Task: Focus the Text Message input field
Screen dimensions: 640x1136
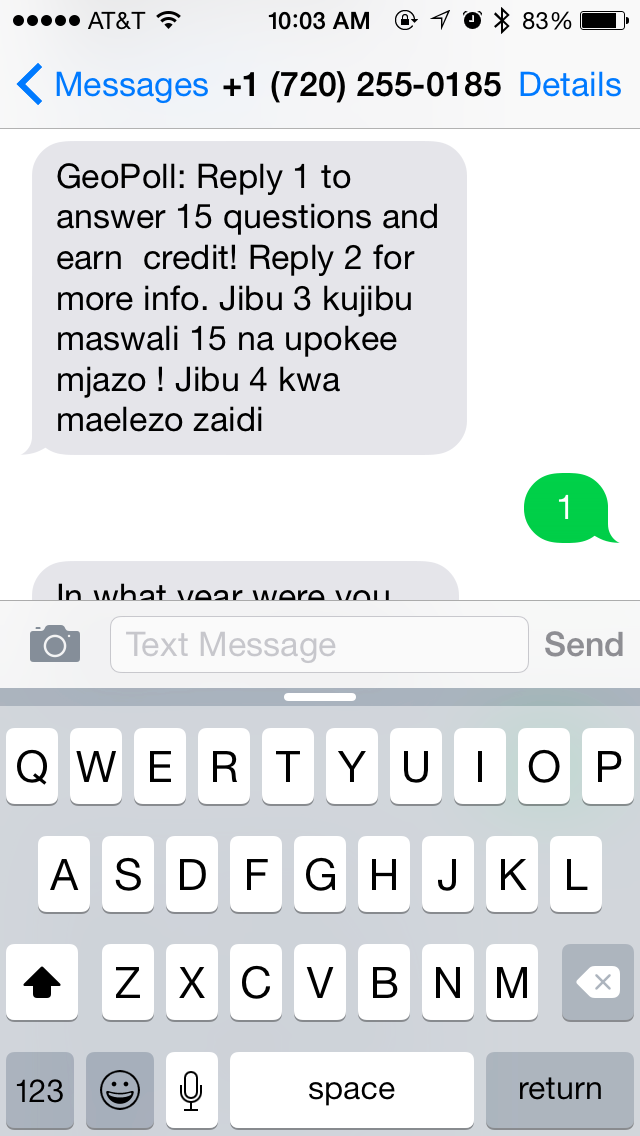Action: [318, 644]
